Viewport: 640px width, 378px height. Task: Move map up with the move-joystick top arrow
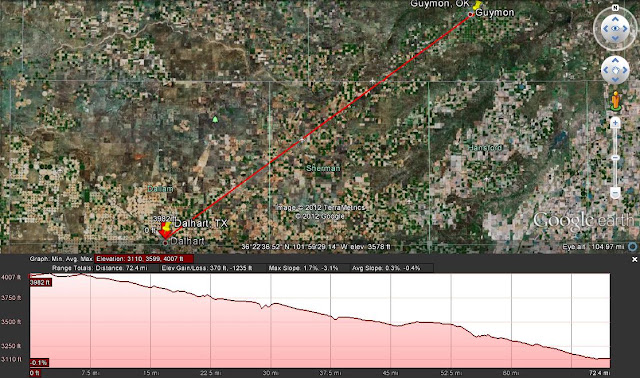[x=615, y=60]
